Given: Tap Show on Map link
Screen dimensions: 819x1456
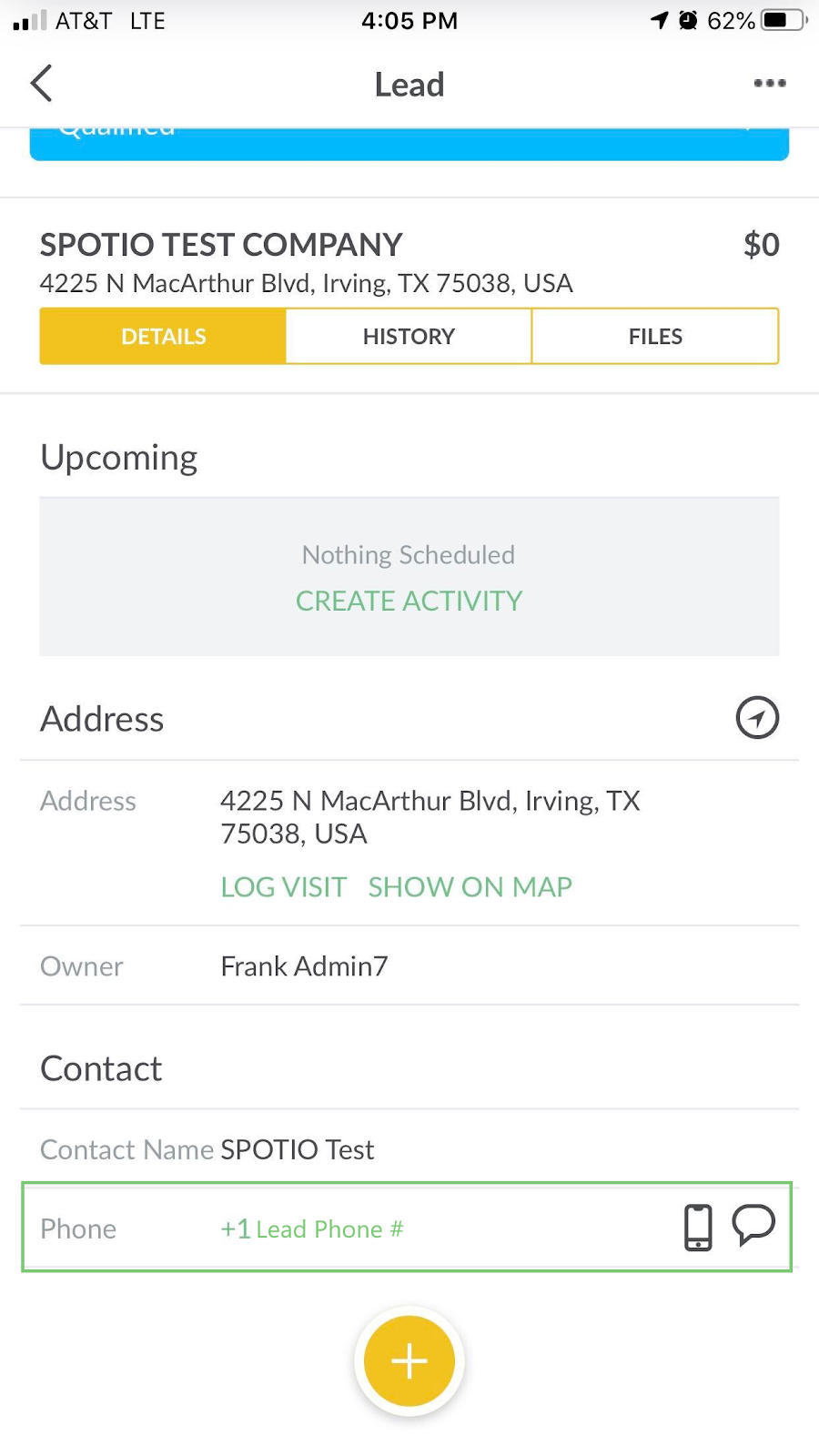Looking at the screenshot, I should pos(470,887).
